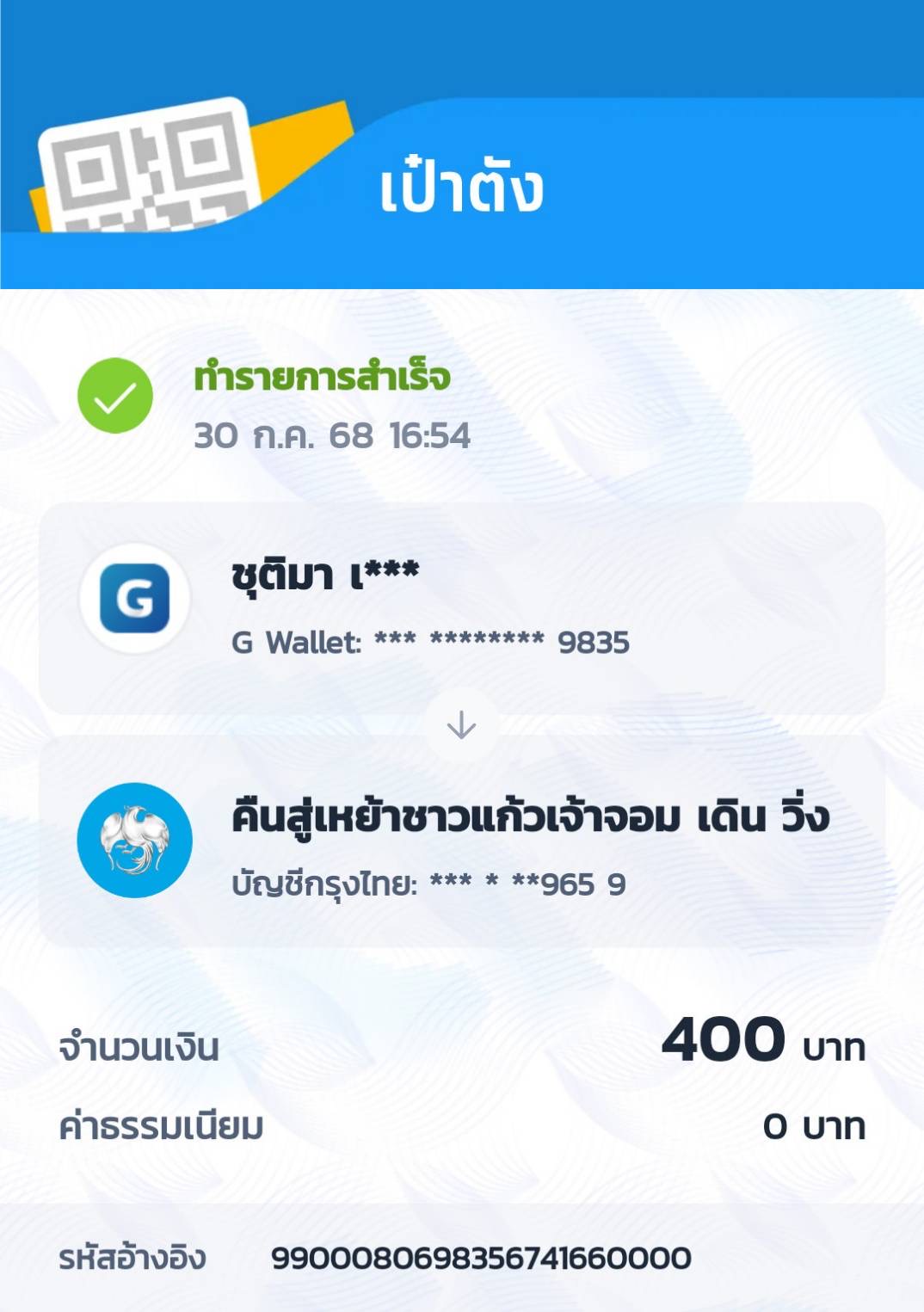Tap the down arrow between accounts

(462, 725)
